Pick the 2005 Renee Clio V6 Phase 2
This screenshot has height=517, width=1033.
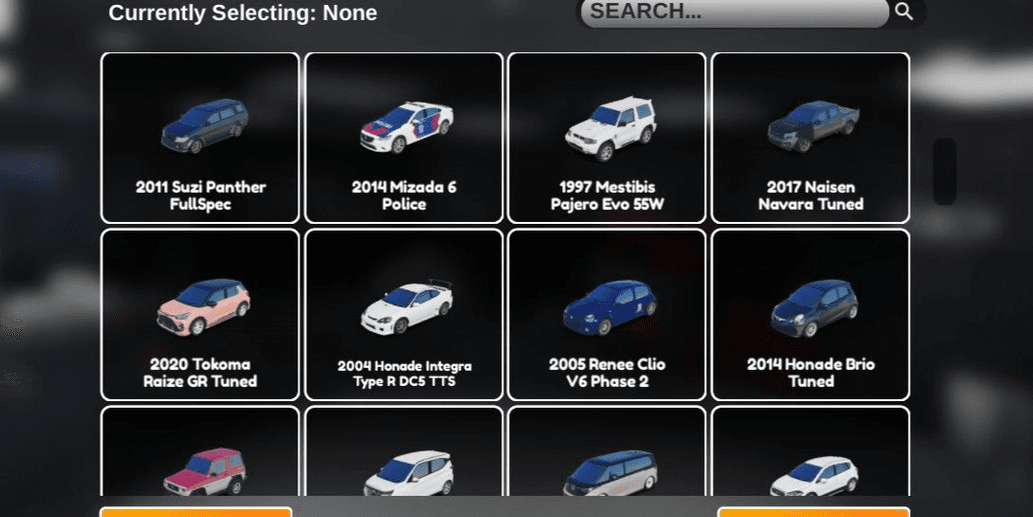pos(607,315)
